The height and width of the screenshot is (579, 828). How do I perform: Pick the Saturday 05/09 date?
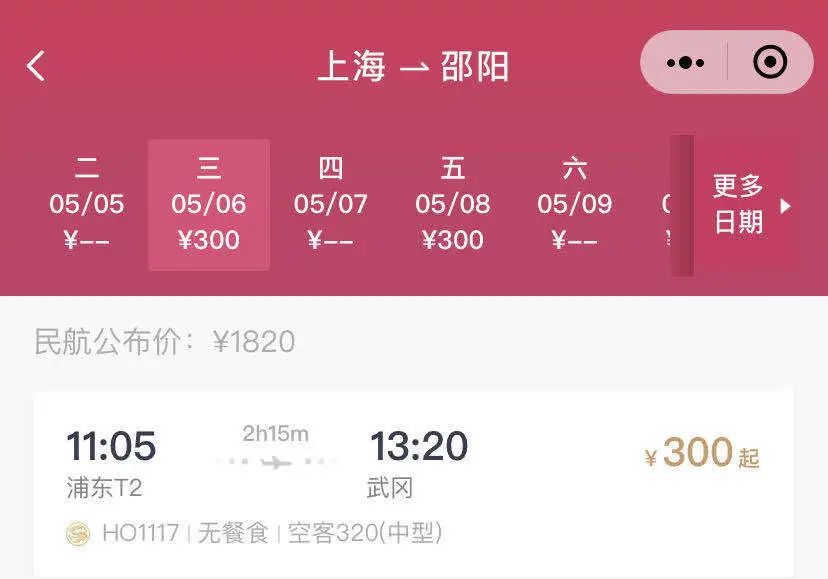tap(575, 204)
